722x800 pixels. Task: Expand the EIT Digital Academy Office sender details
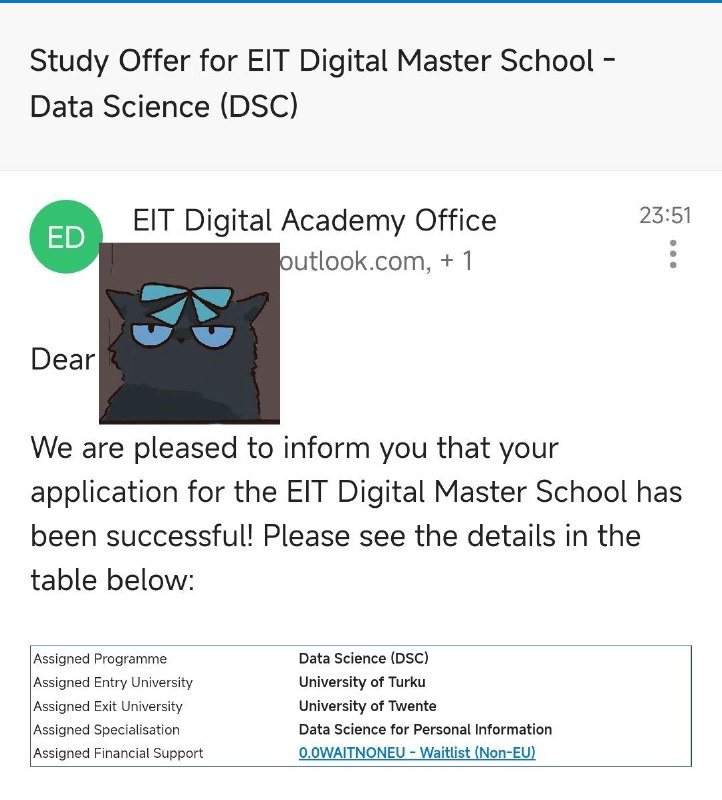[314, 220]
